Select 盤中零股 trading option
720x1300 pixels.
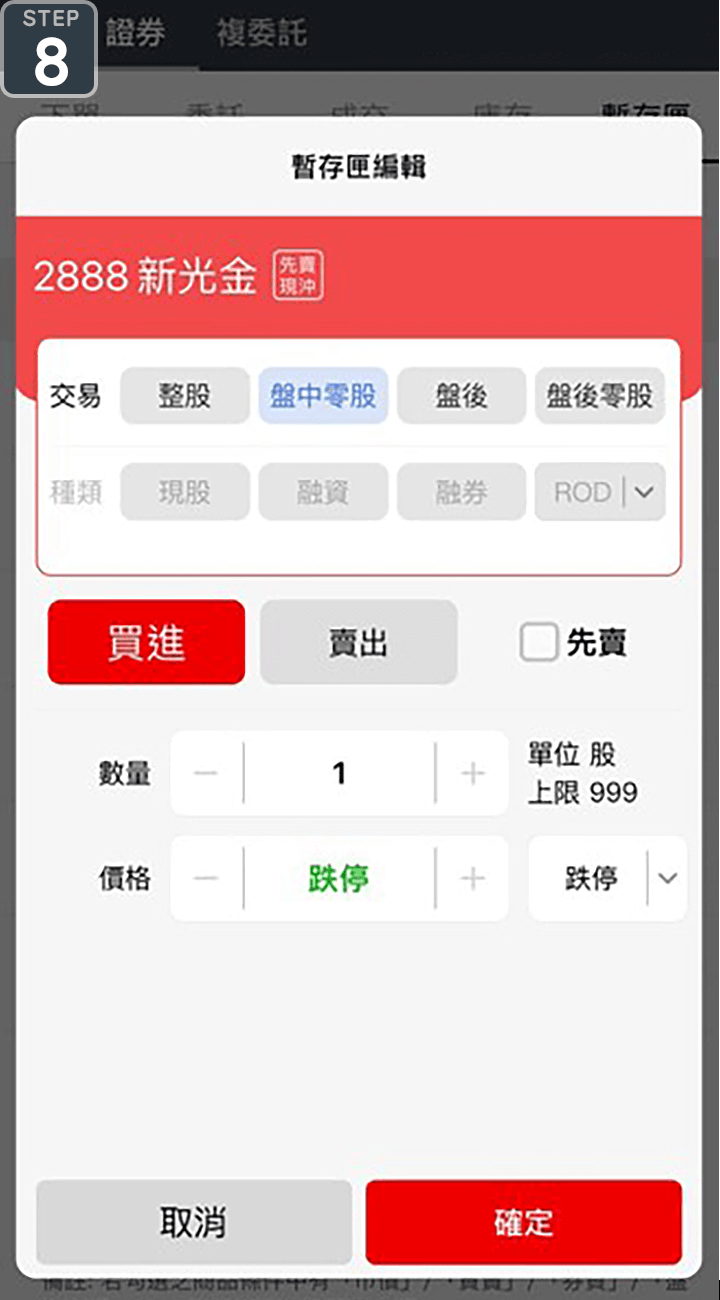pos(323,396)
